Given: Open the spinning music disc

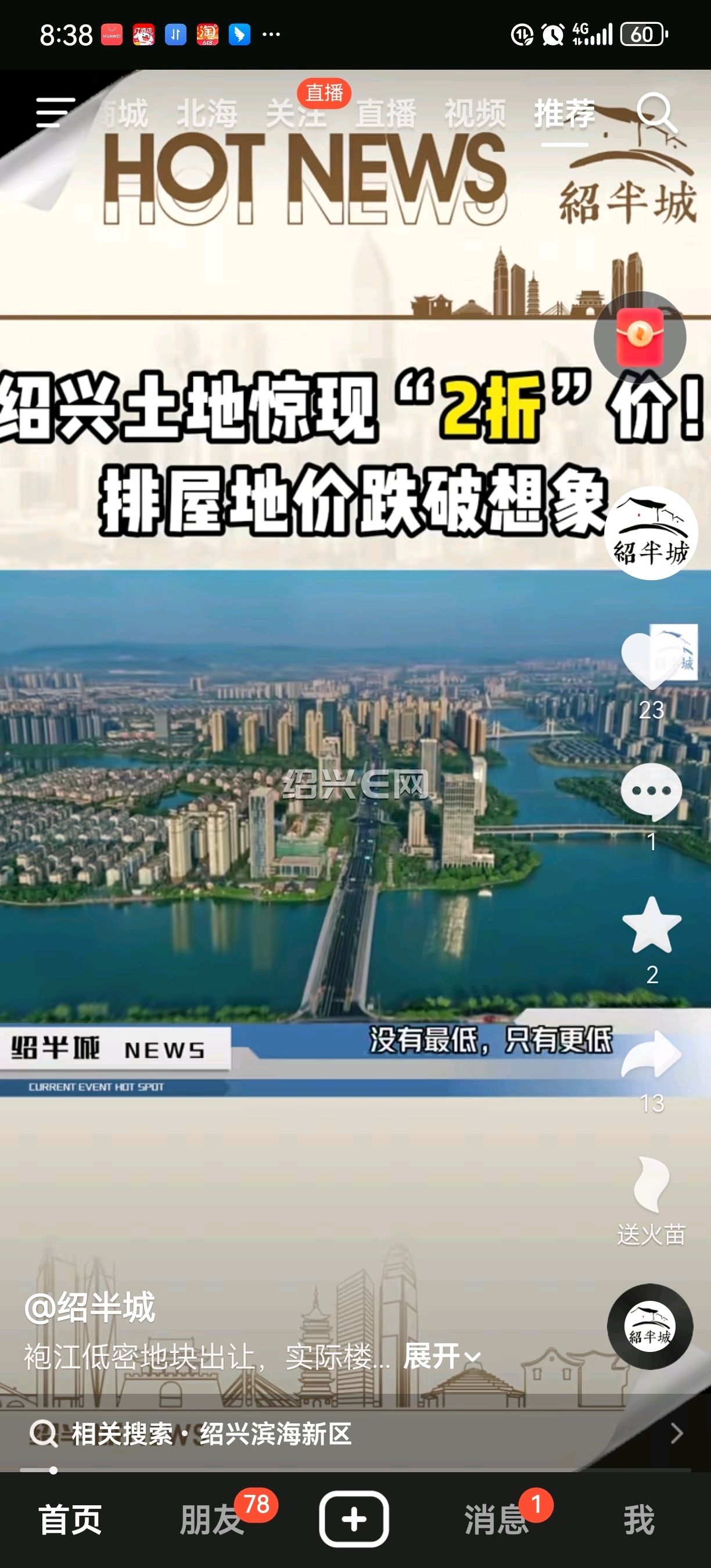Looking at the screenshot, I should [649, 1327].
